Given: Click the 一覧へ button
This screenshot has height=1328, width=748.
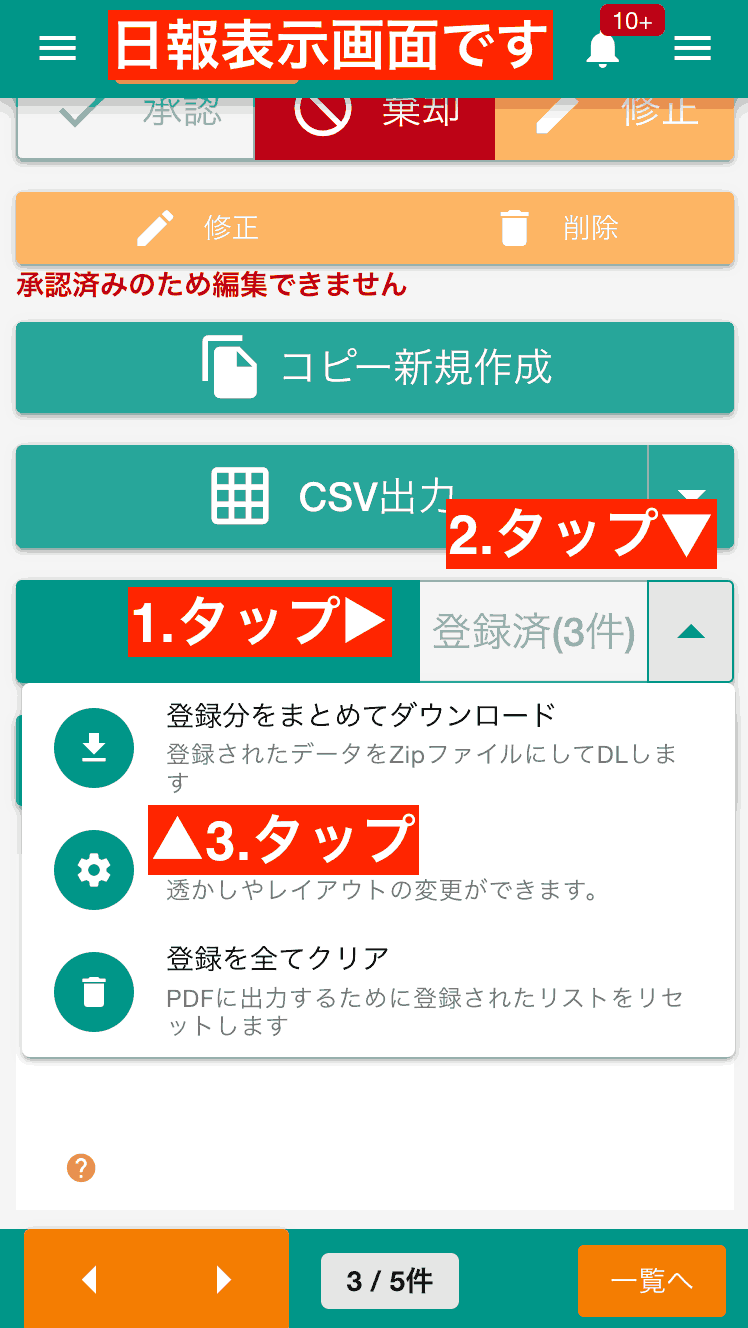Looking at the screenshot, I should click(652, 1280).
